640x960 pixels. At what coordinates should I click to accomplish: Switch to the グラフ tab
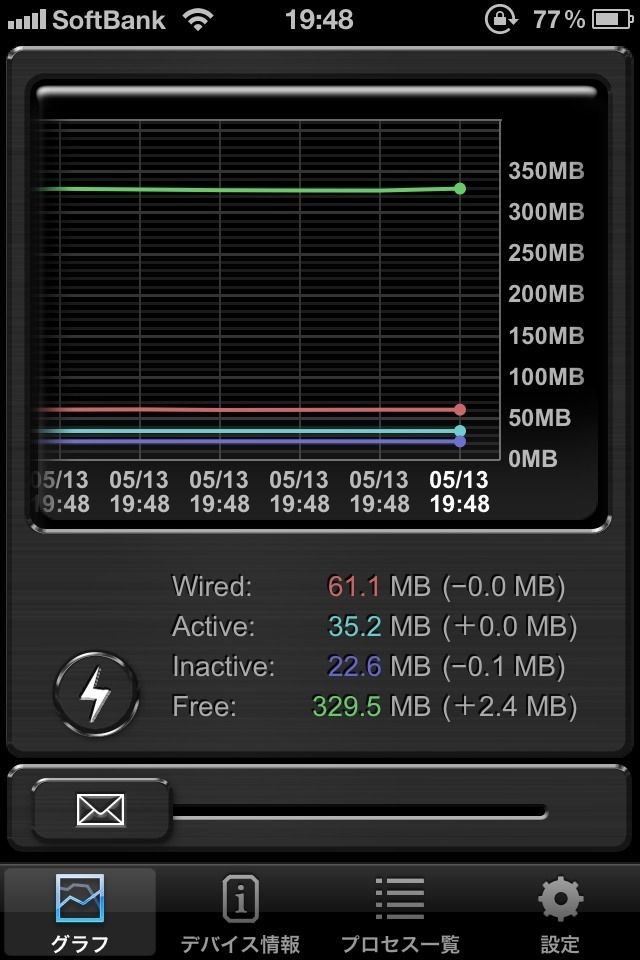pos(80,913)
